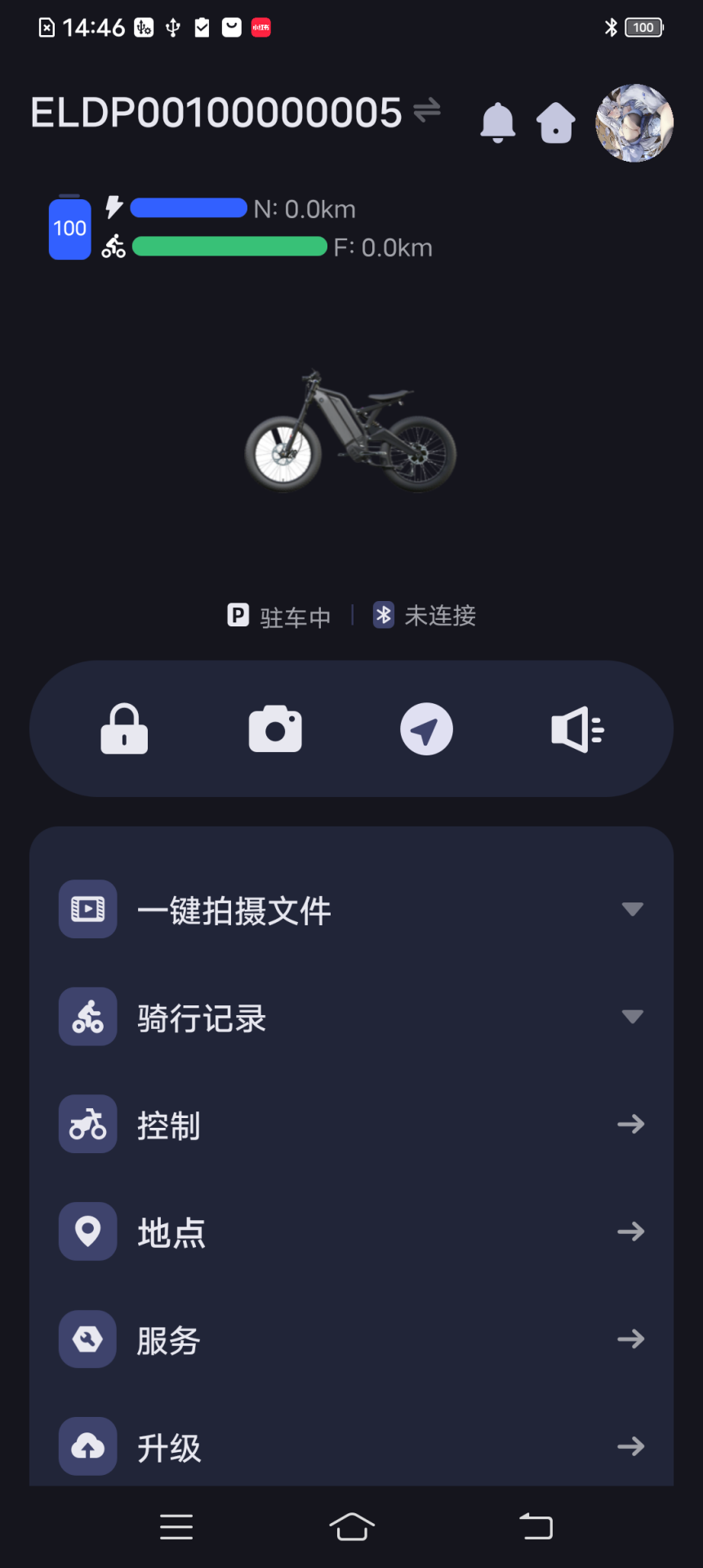Image resolution: width=703 pixels, height=1568 pixels.
Task: Open the 地点 location page
Action: tap(351, 1232)
